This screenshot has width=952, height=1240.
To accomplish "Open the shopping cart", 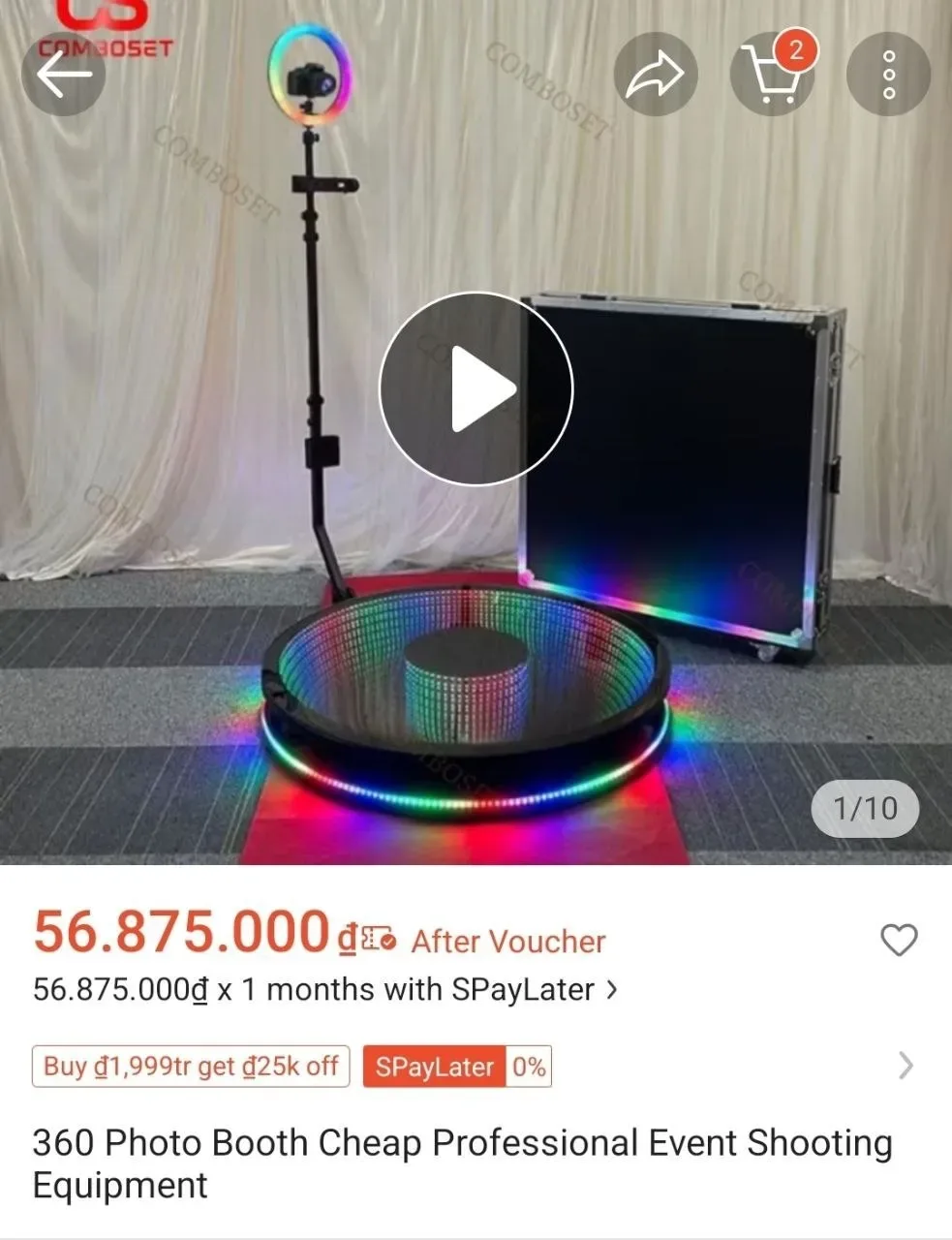I will 772,75.
